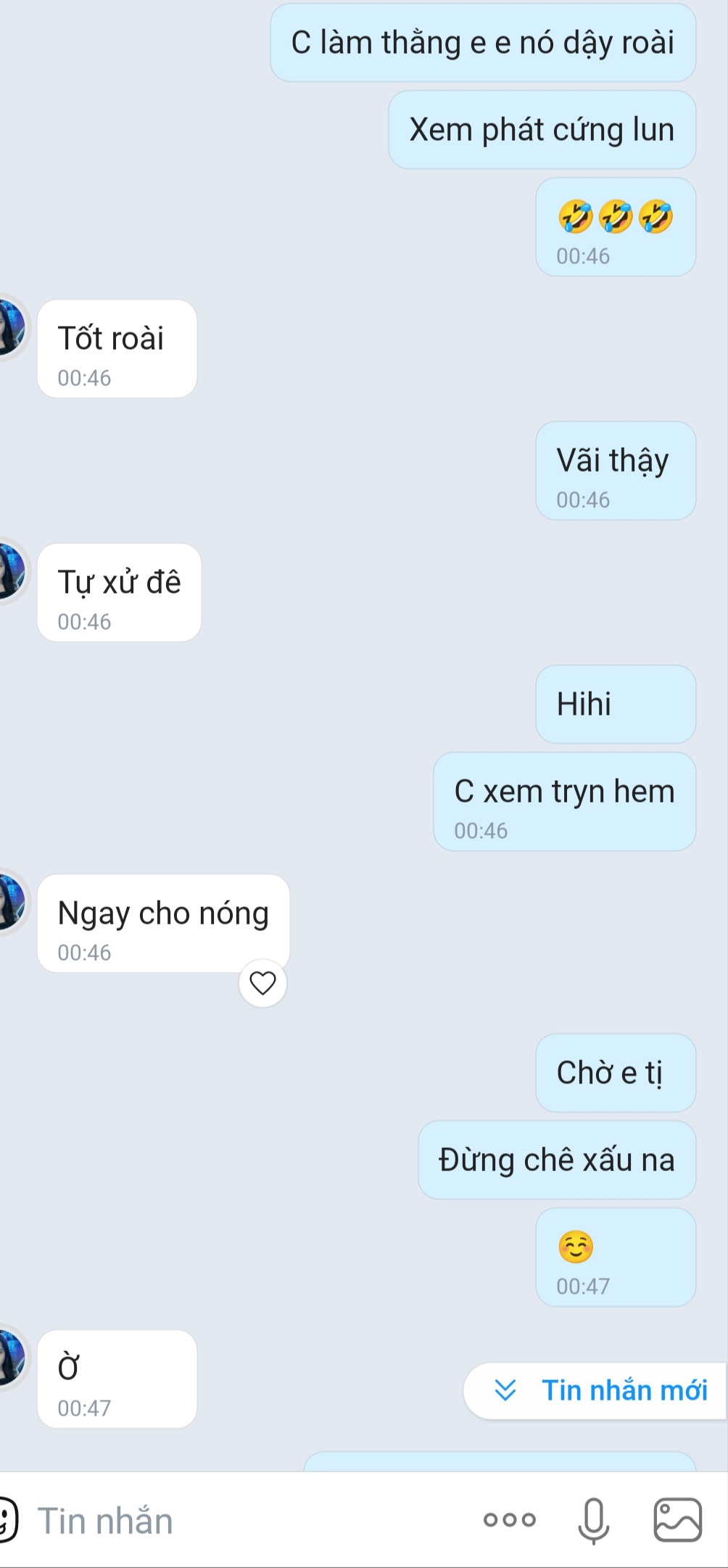Open sender avatar next to 'Tốt roài'
Screen dimensions: 728x1568
pos(10,327)
